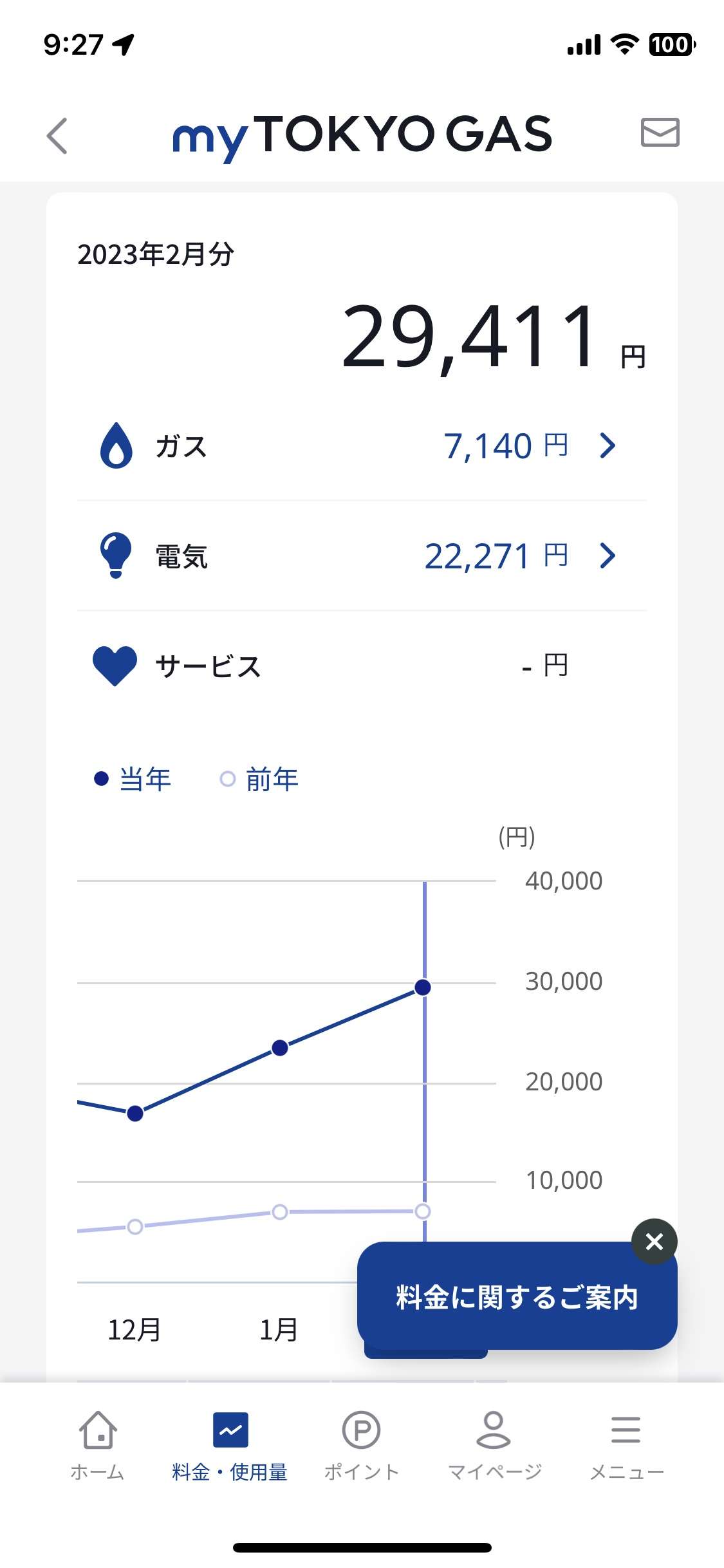Open the ガス charge details row
This screenshot has width=724, height=1568.
click(361, 446)
